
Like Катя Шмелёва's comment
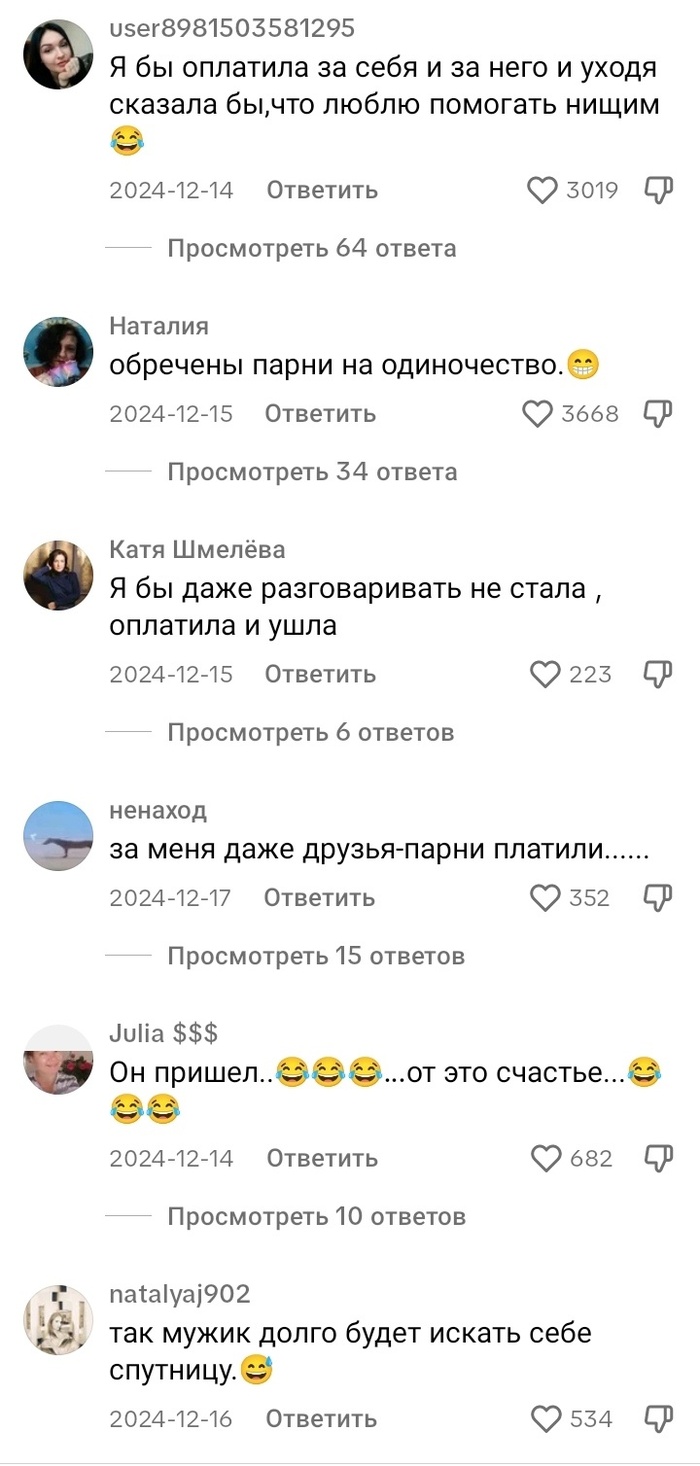(544, 674)
